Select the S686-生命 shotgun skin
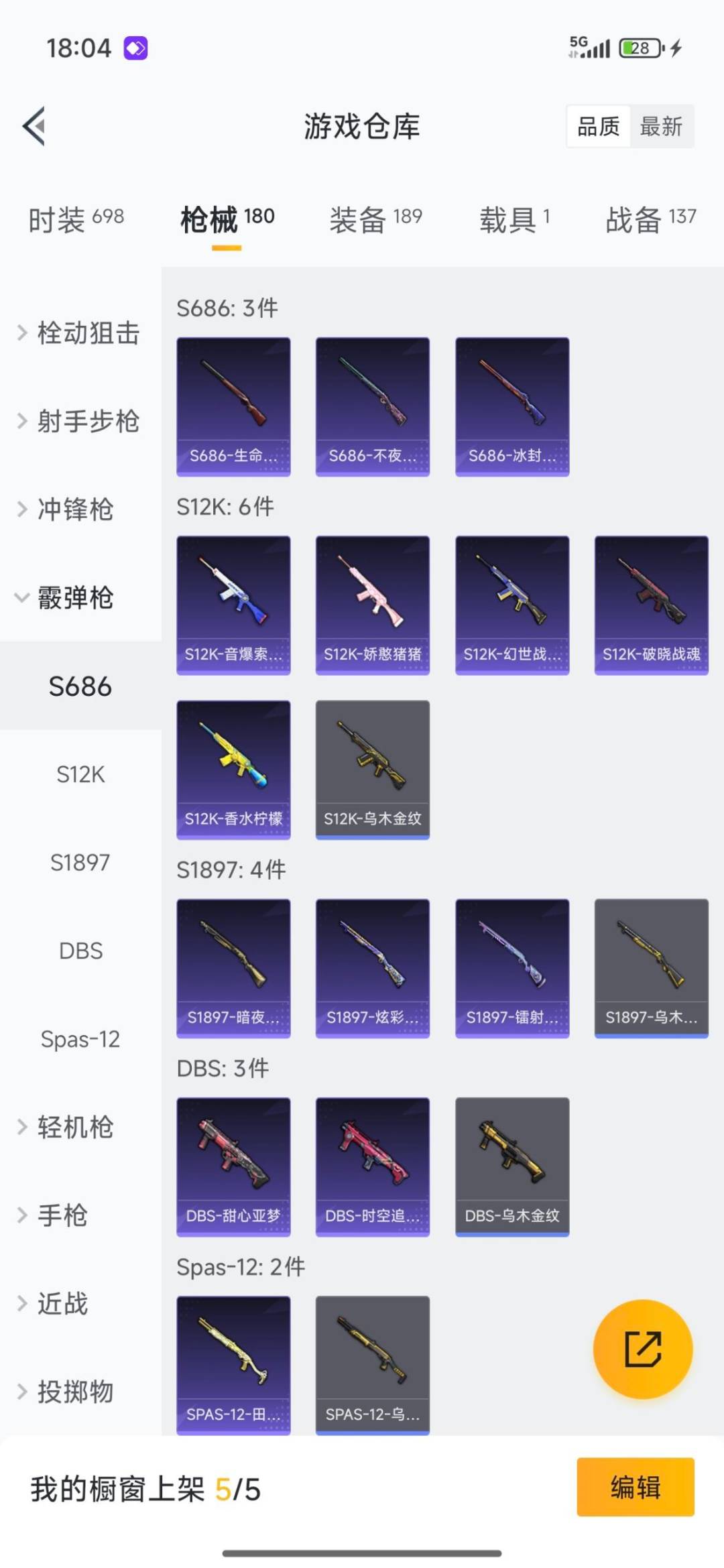Viewport: 724px width, 1568px height. [233, 404]
